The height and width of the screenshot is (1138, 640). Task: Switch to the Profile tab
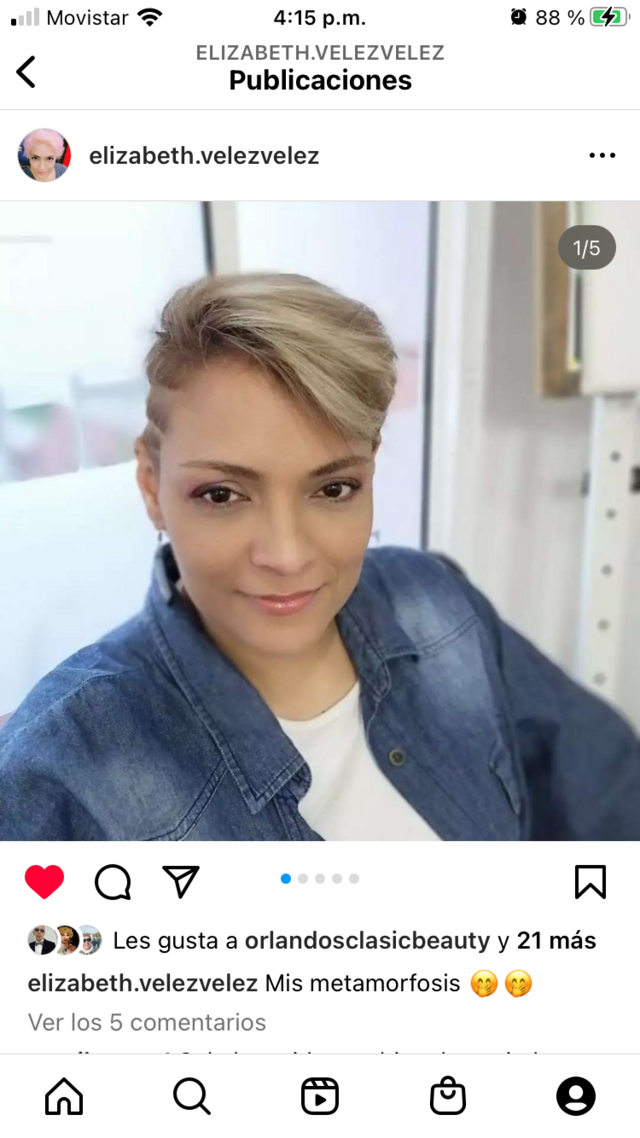(x=576, y=1096)
